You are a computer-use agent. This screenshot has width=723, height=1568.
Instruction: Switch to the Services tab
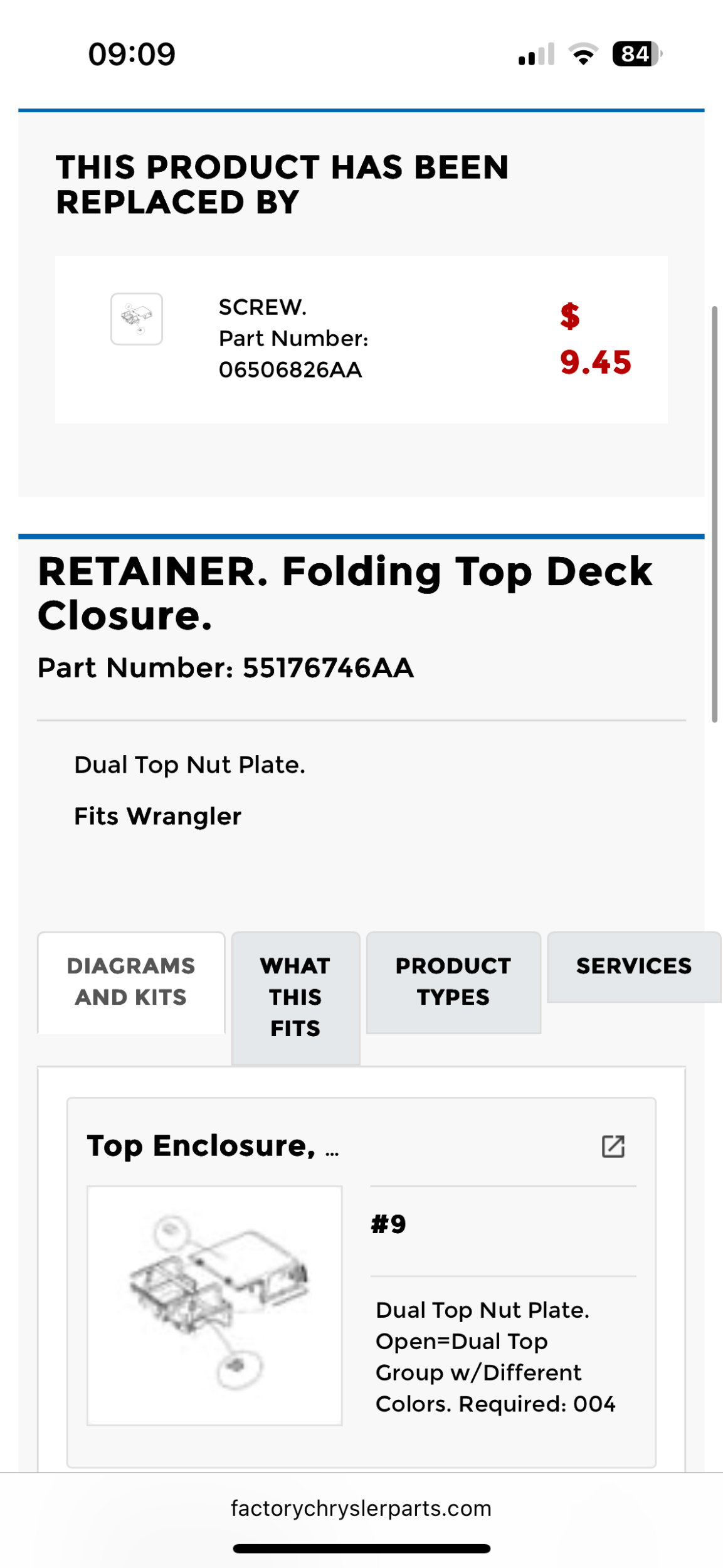tap(633, 966)
